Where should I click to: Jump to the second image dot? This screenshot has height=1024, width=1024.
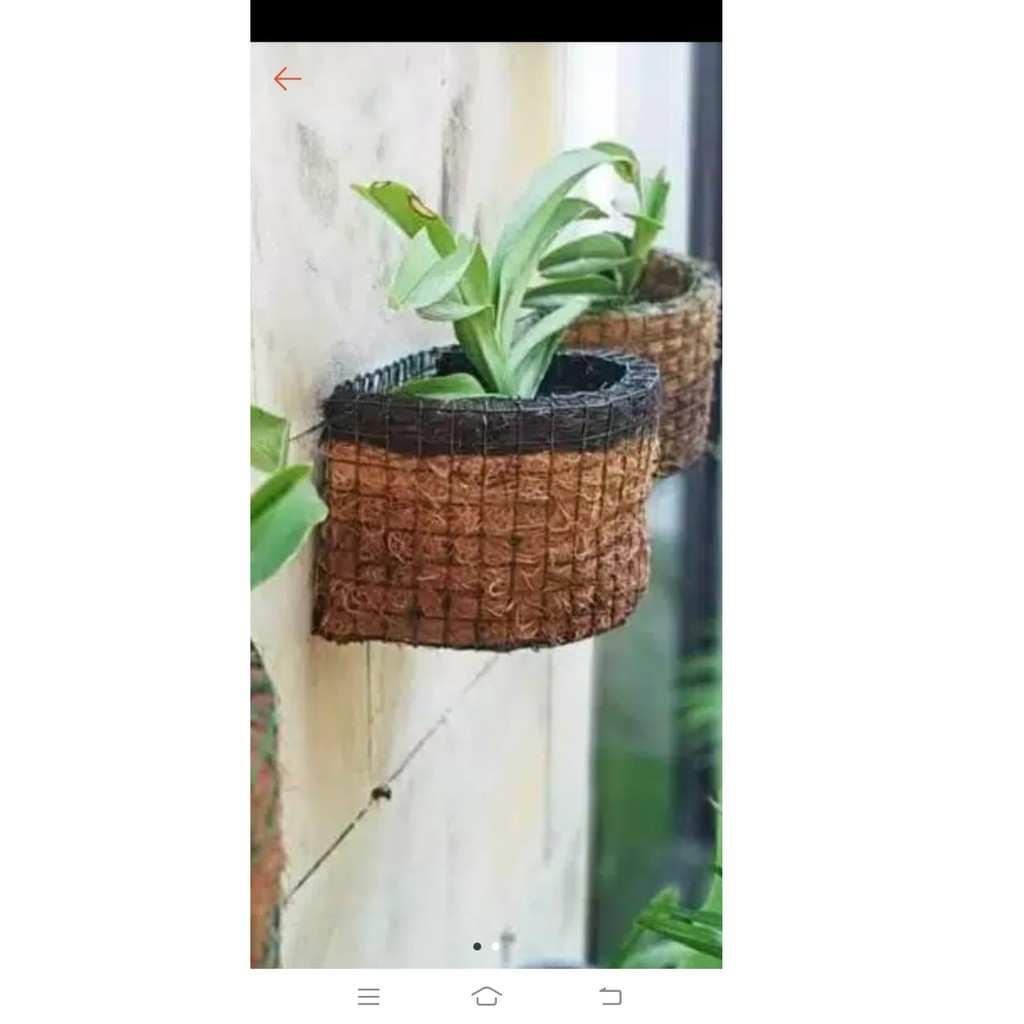[495, 946]
